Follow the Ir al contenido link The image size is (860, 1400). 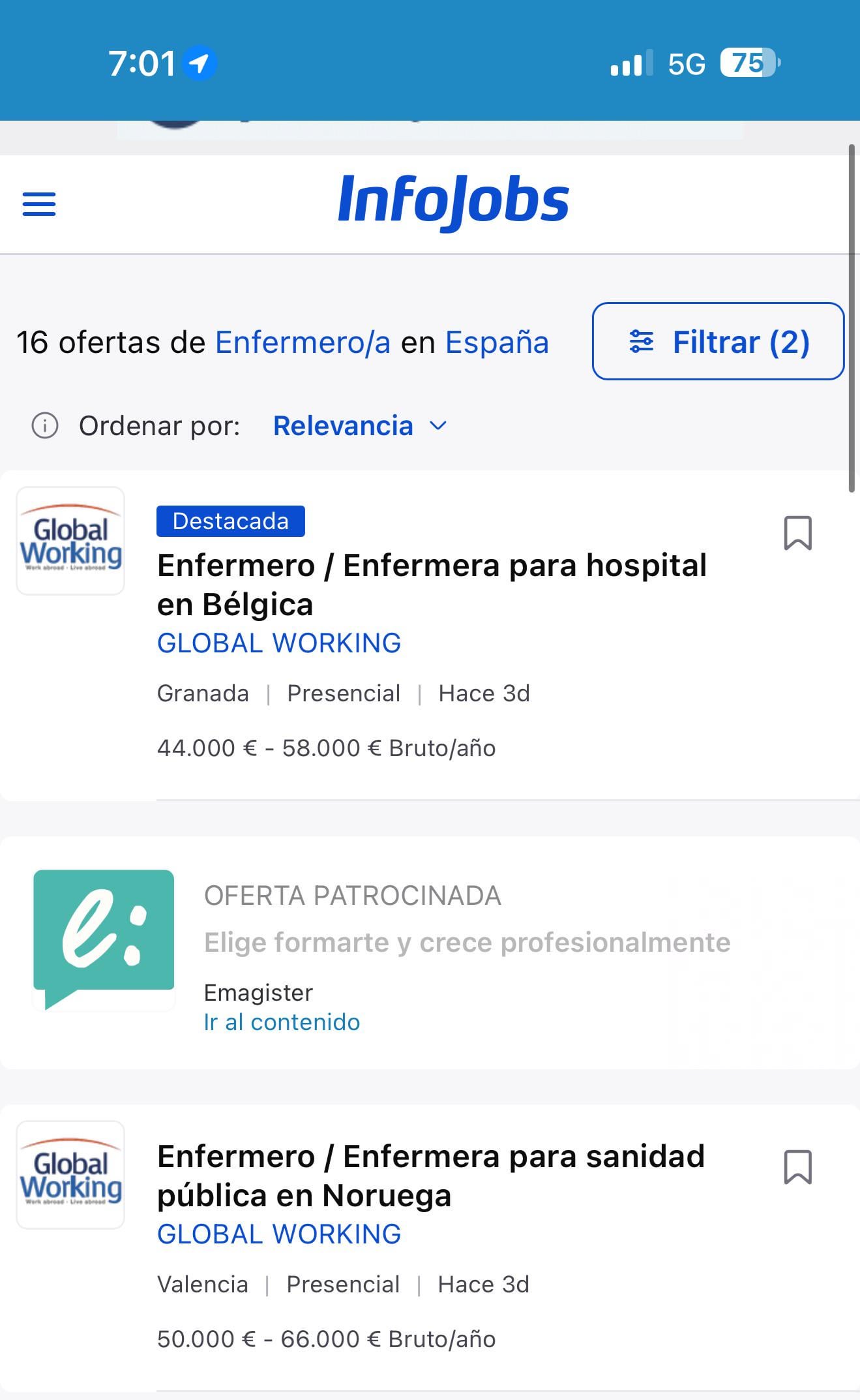click(282, 1022)
